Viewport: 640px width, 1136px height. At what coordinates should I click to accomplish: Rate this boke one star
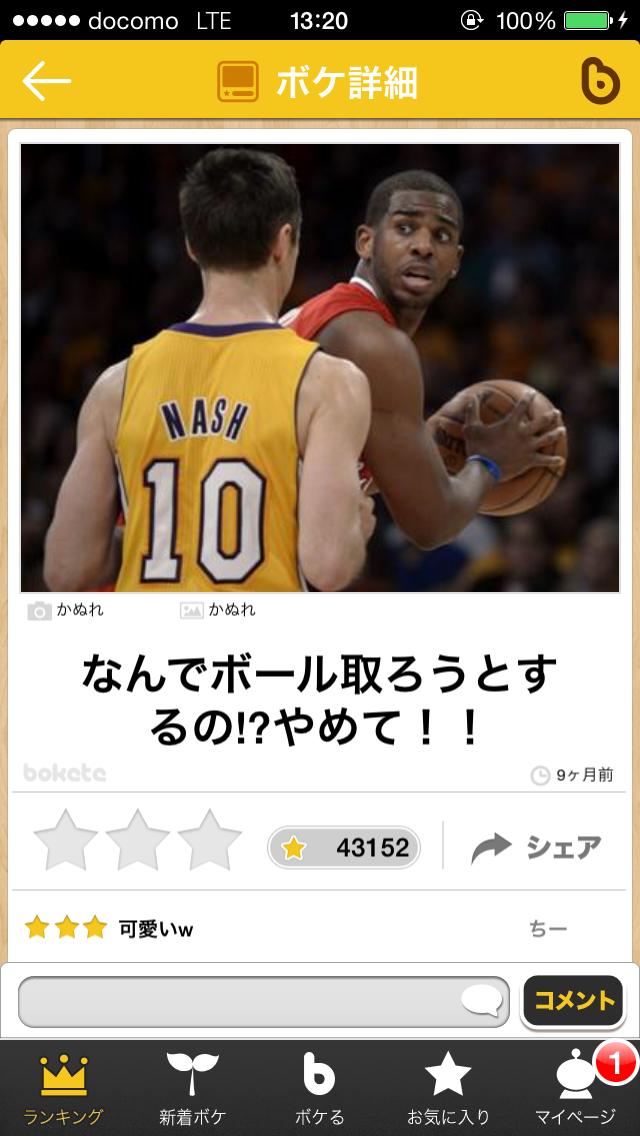tap(66, 840)
